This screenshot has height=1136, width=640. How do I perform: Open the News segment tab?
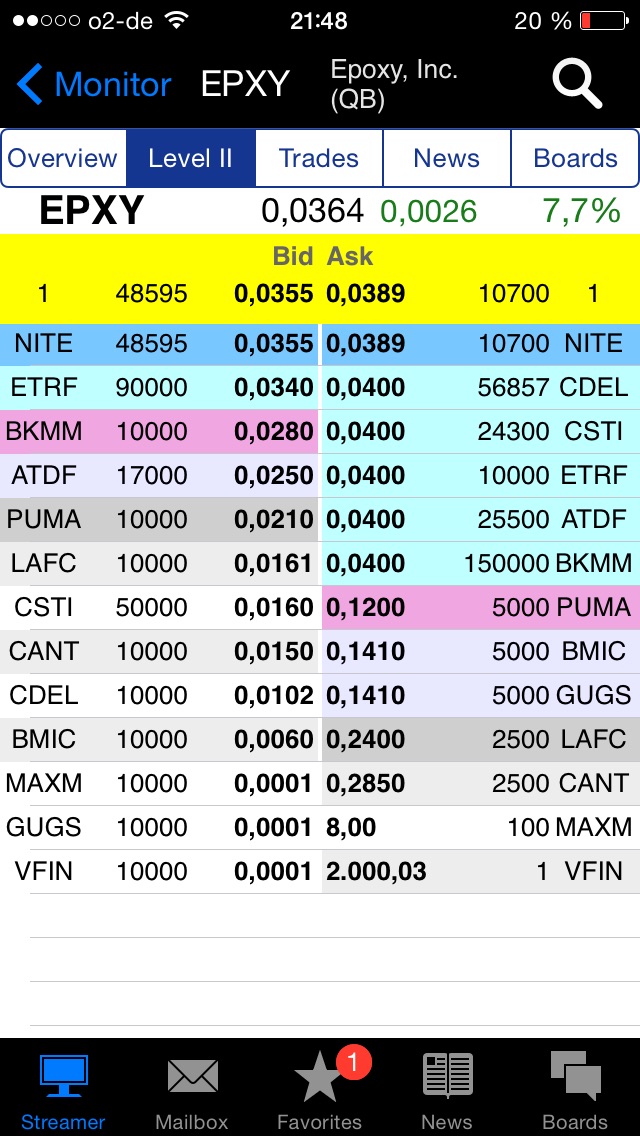446,158
